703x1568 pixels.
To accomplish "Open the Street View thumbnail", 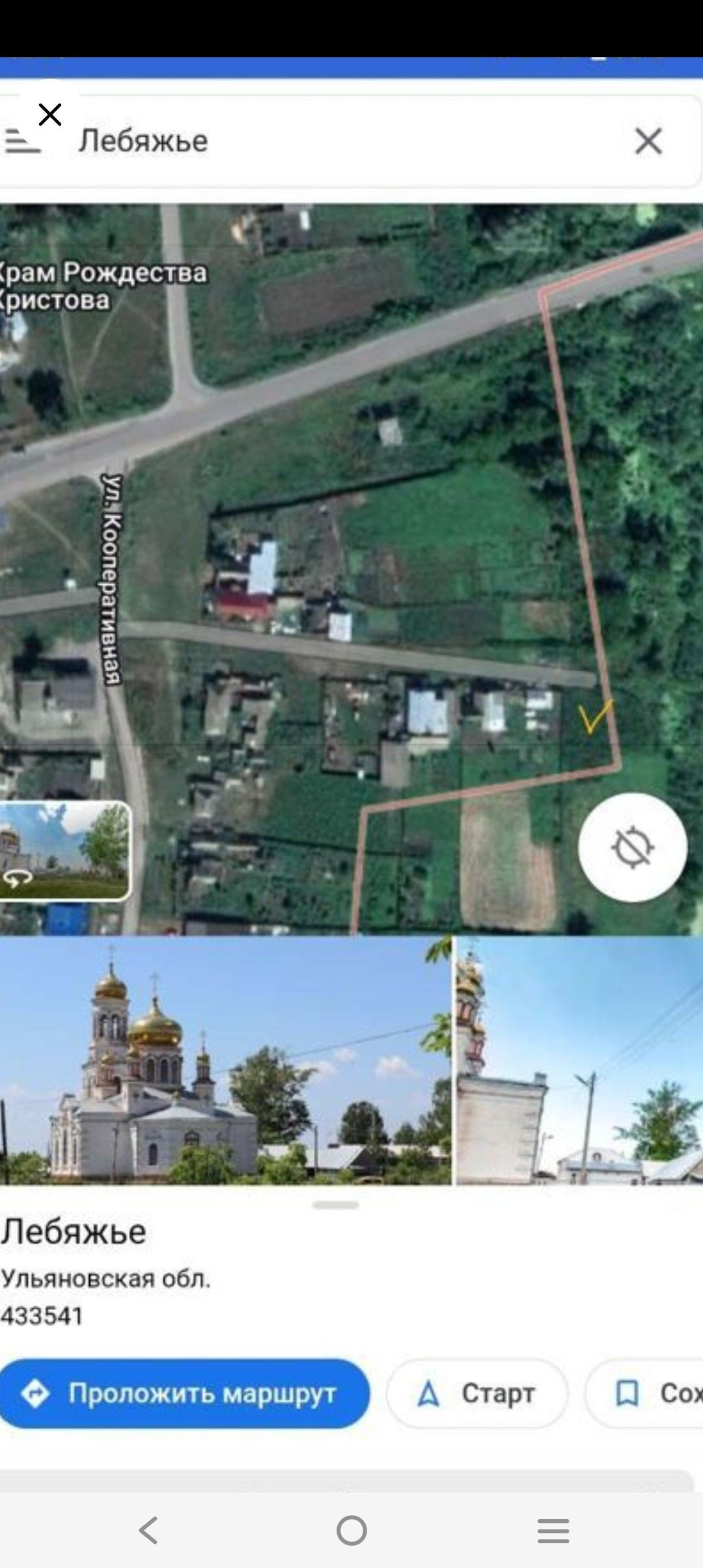I will [x=64, y=851].
